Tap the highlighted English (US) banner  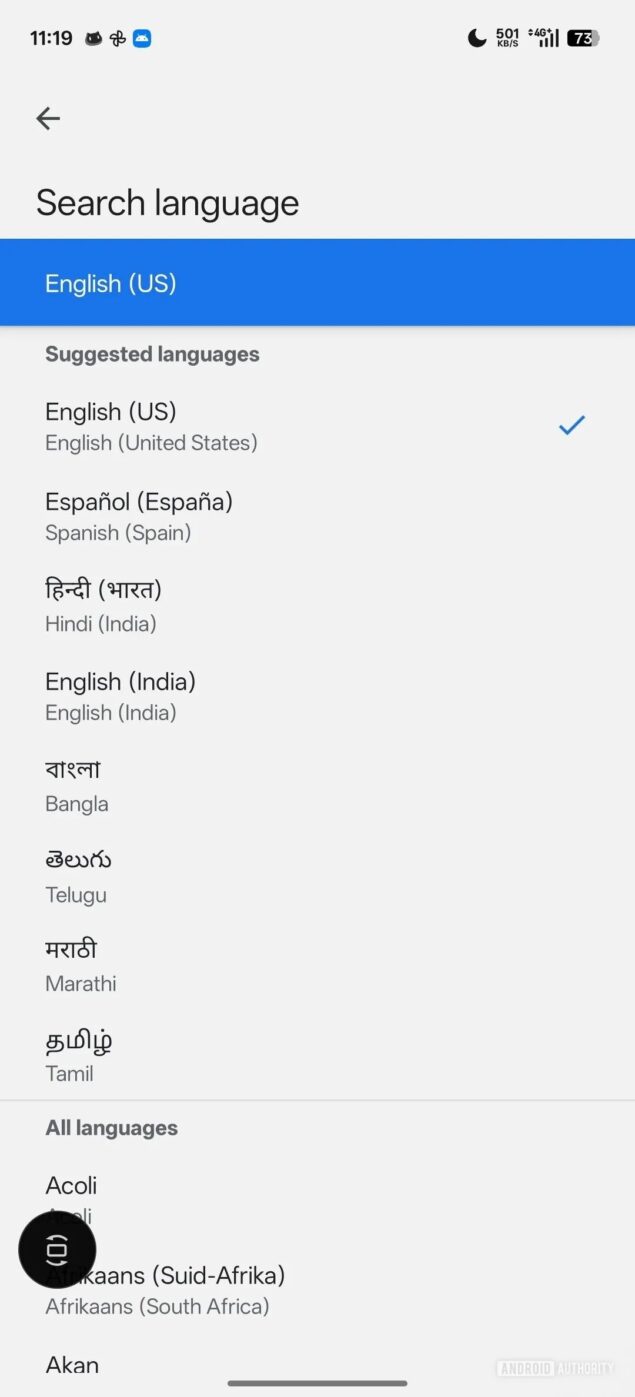pyautogui.click(x=317, y=283)
